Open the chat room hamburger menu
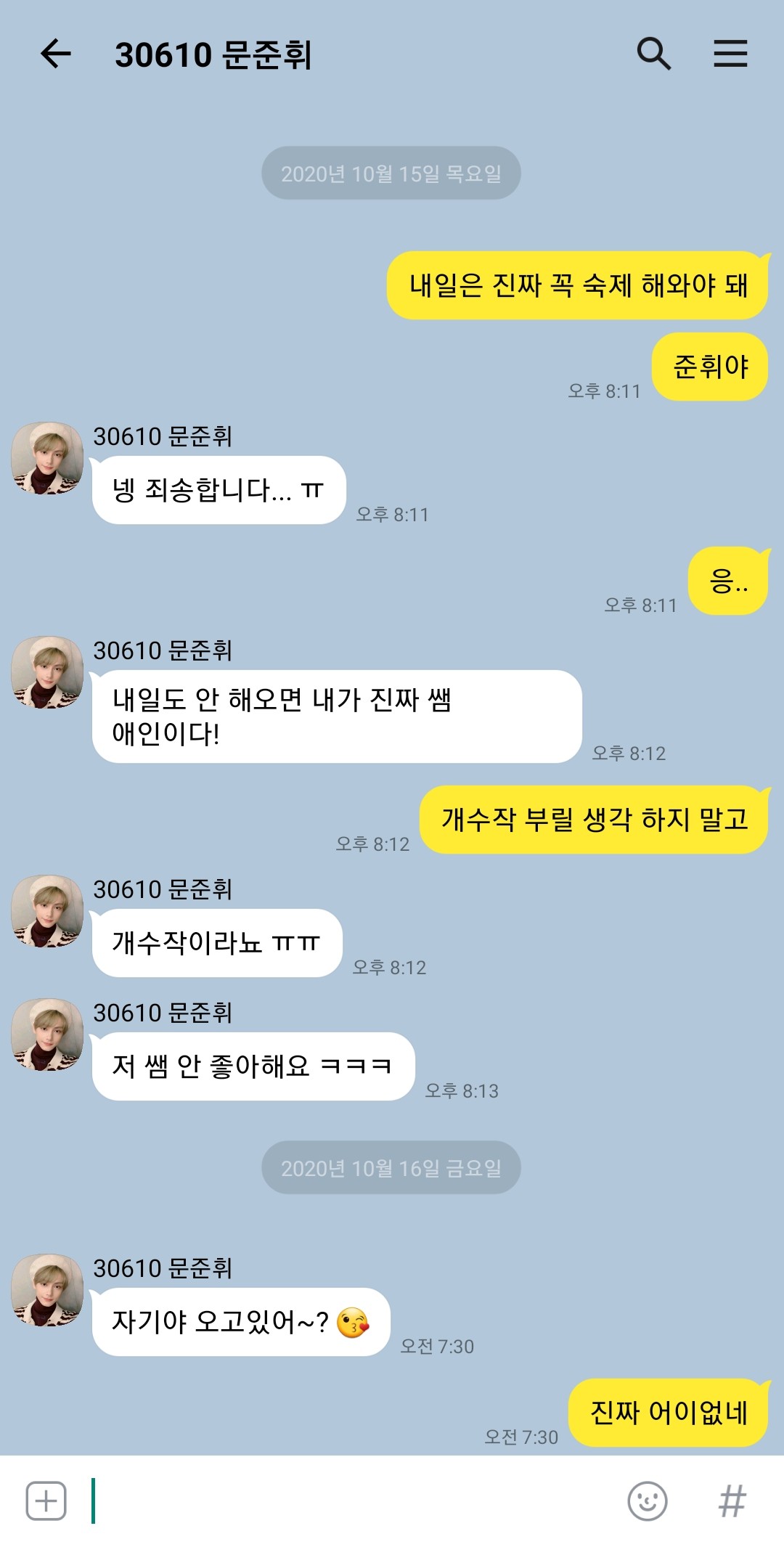Screen dimensions: 784x1547 [730, 54]
